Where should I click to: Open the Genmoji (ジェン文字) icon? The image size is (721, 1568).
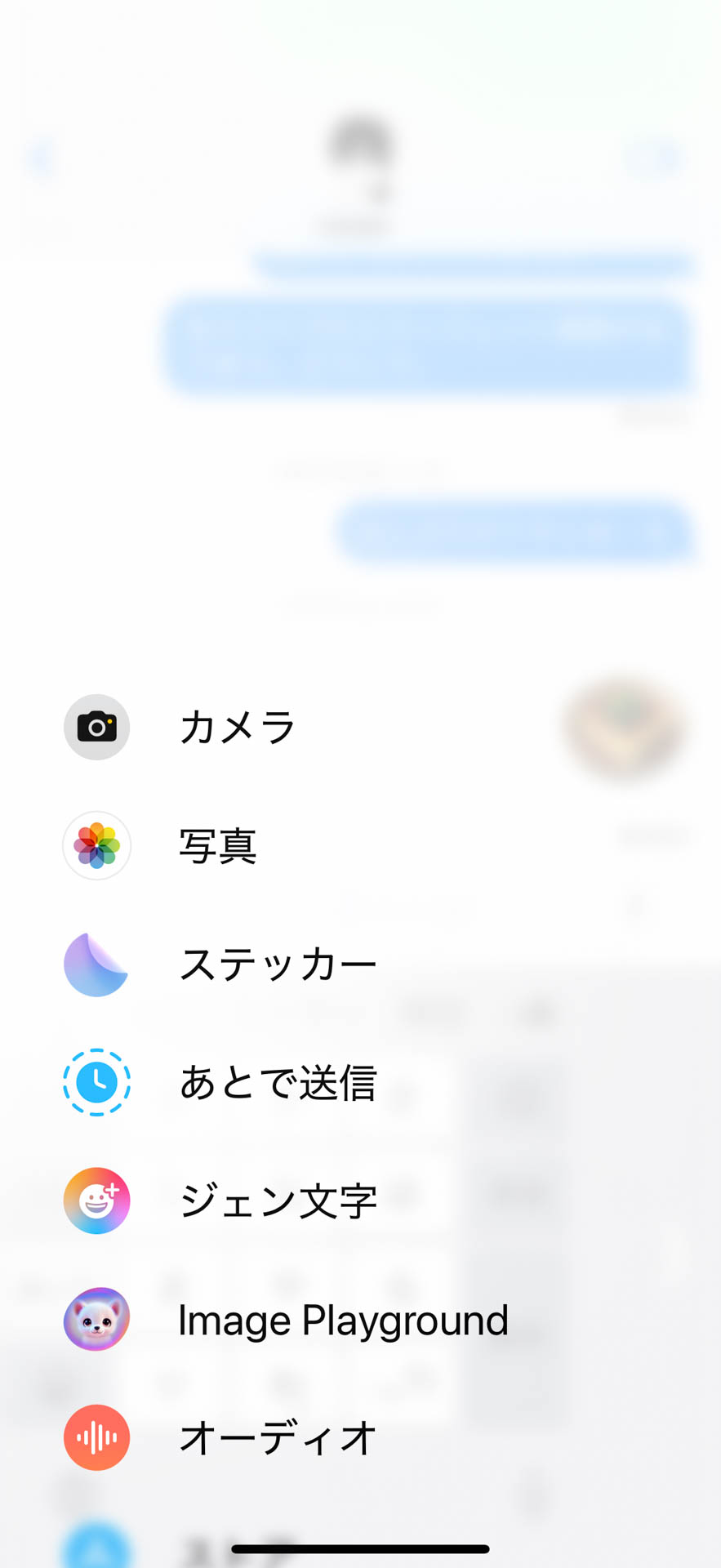96,1200
